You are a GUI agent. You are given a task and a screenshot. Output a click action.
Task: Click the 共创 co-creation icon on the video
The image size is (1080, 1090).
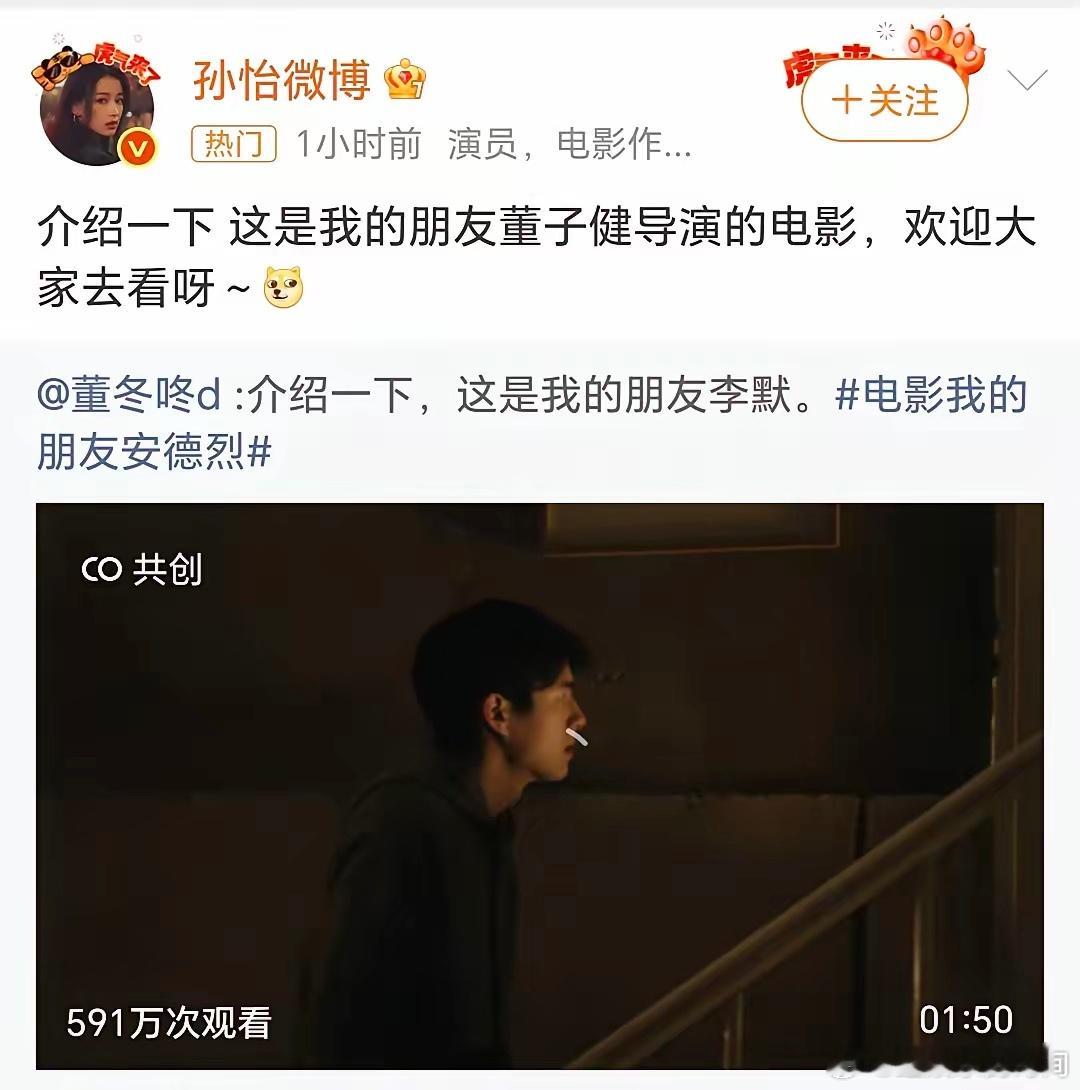tap(141, 567)
